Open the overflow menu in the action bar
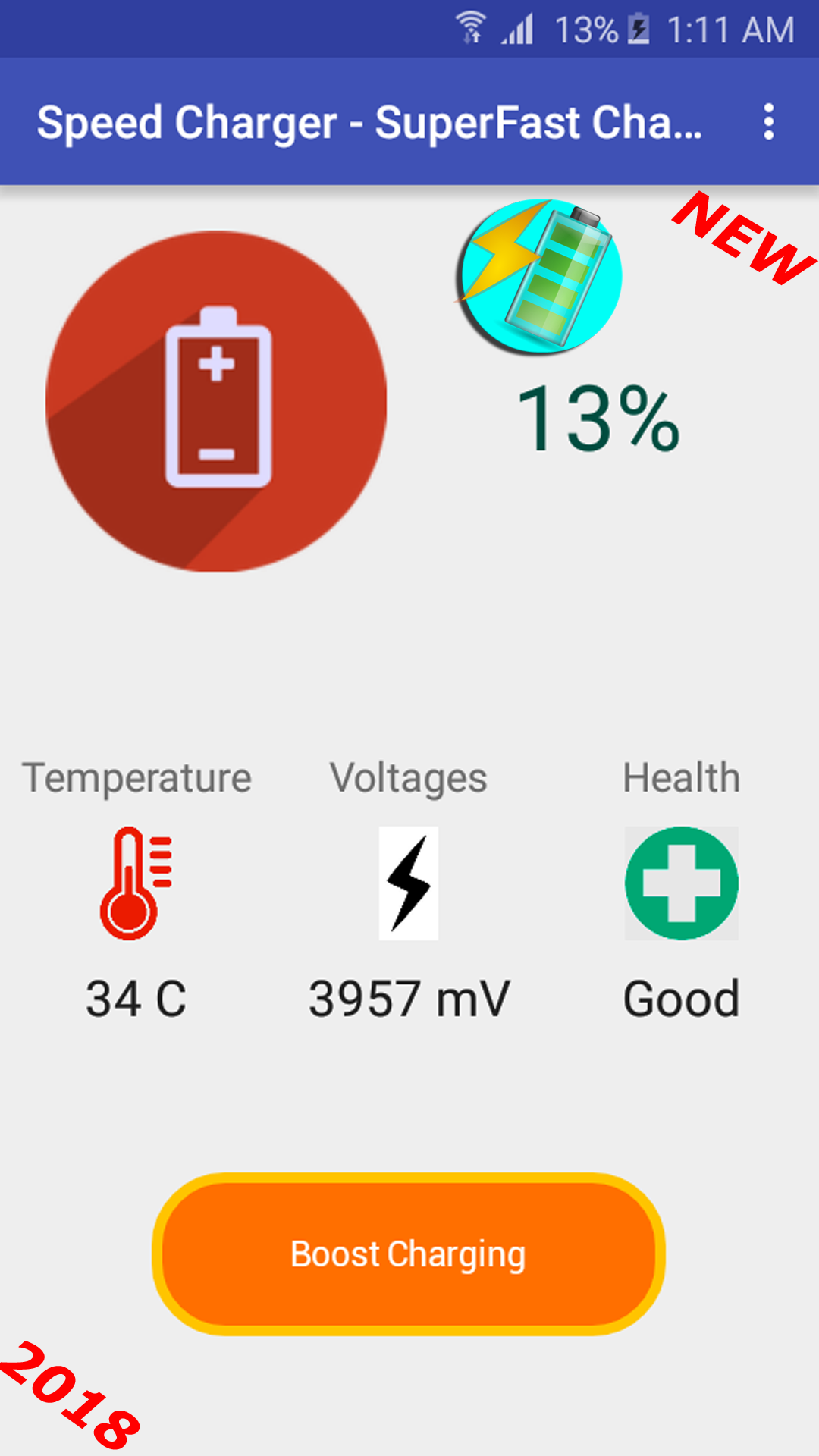Image resolution: width=819 pixels, height=1456 pixels. 768,121
